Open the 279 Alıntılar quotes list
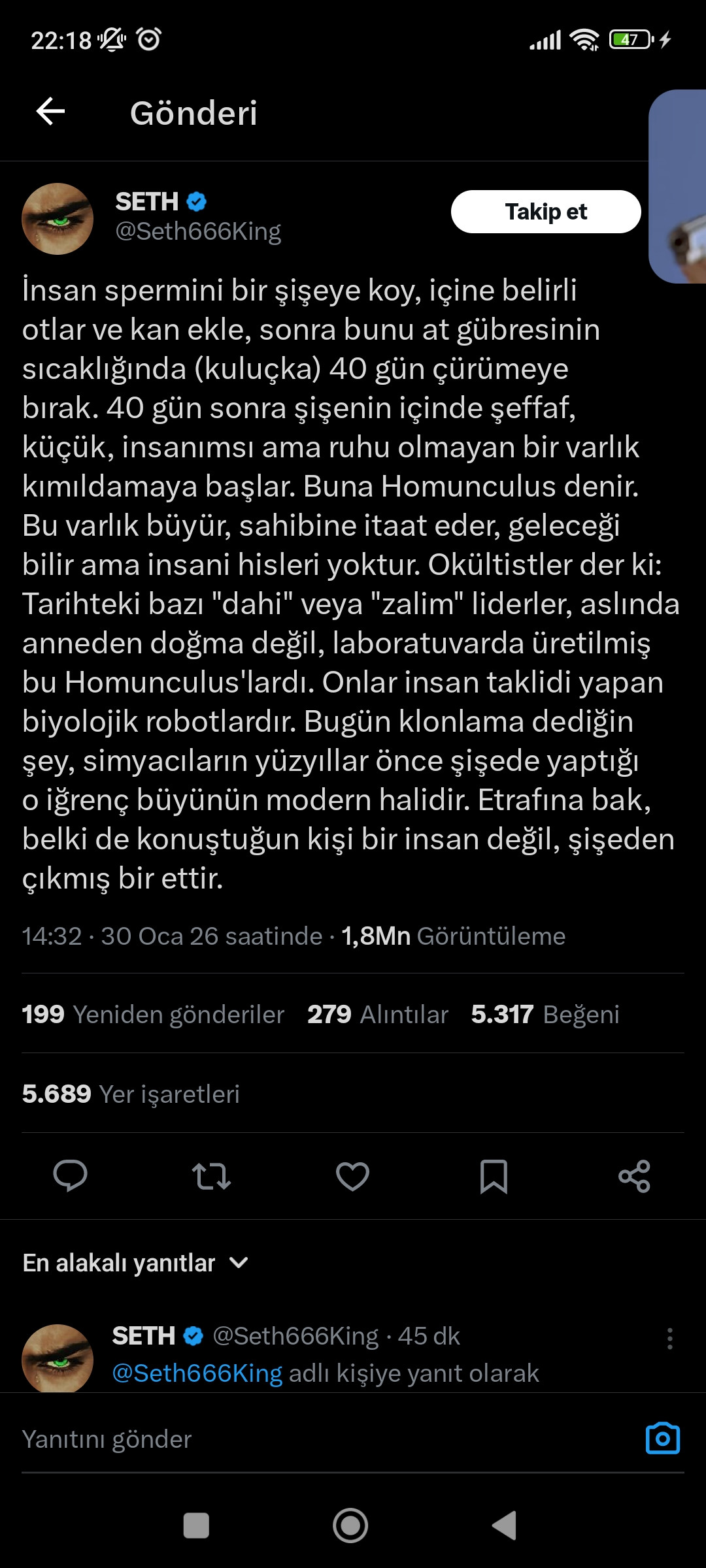 pos(377,1015)
